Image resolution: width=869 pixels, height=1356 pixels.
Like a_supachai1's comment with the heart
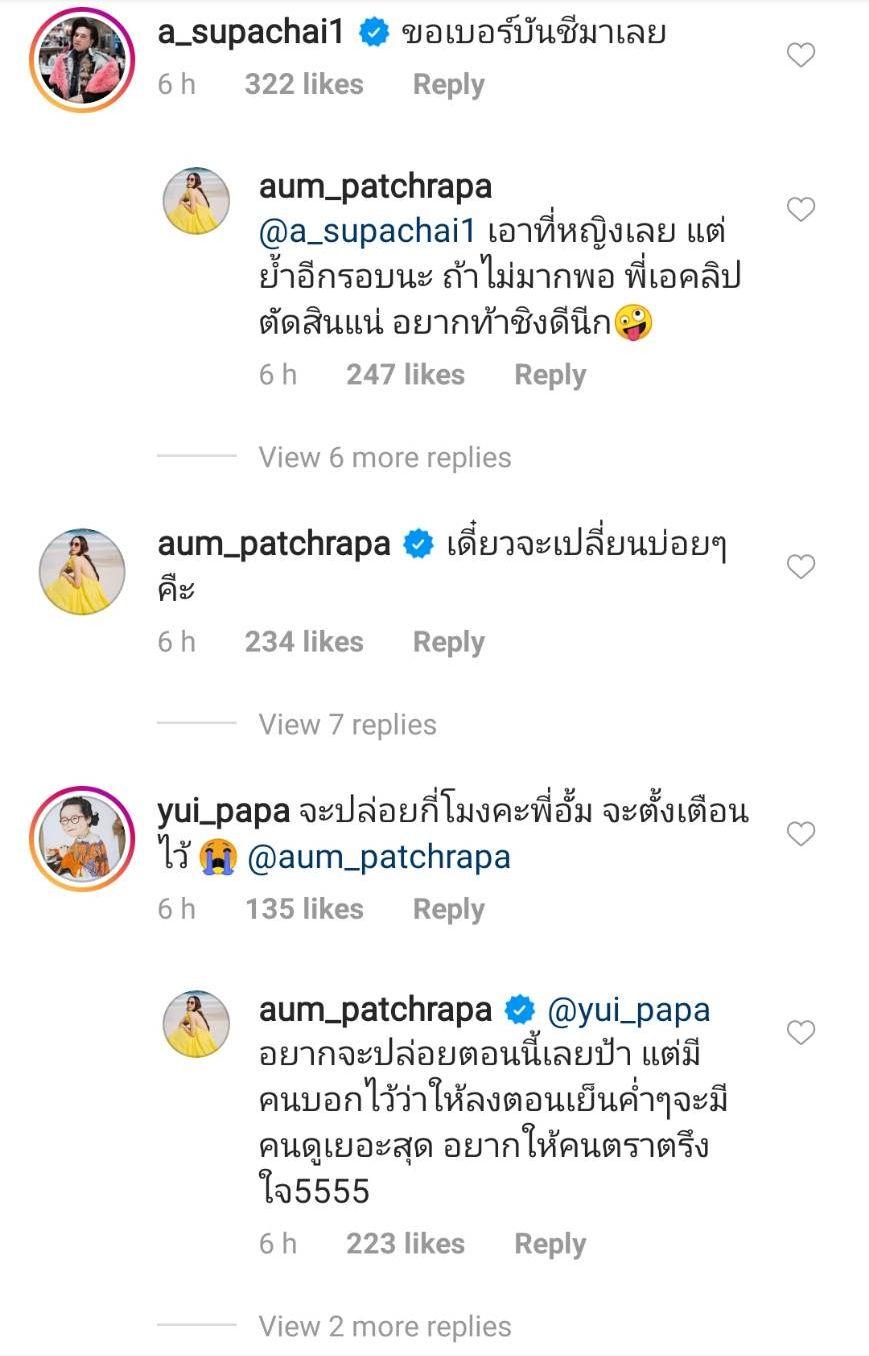point(801,55)
